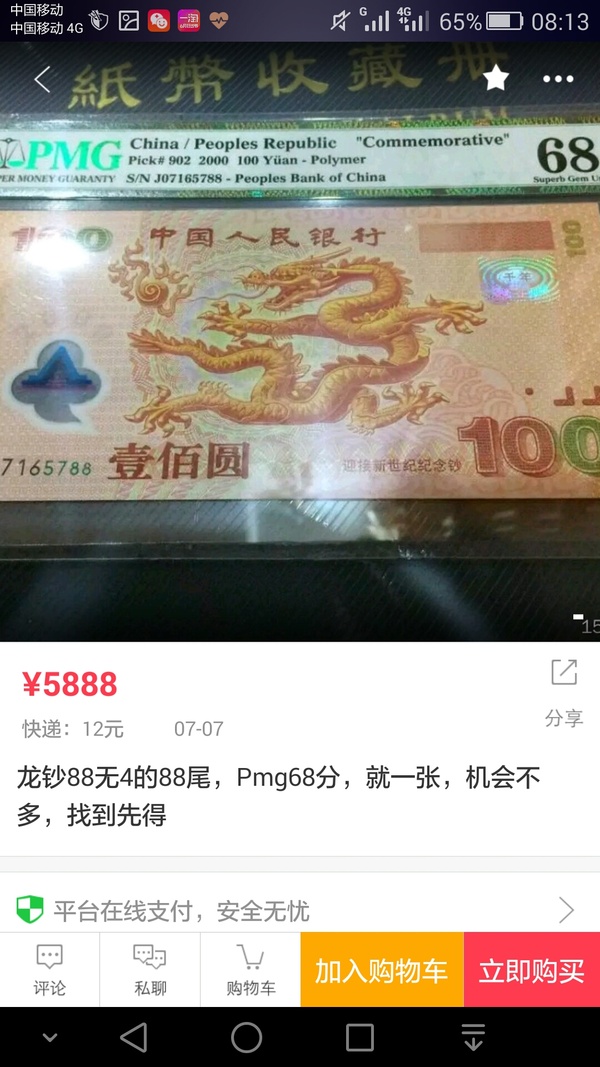Open 评论 comments
This screenshot has height=1067, width=600.
point(49,970)
